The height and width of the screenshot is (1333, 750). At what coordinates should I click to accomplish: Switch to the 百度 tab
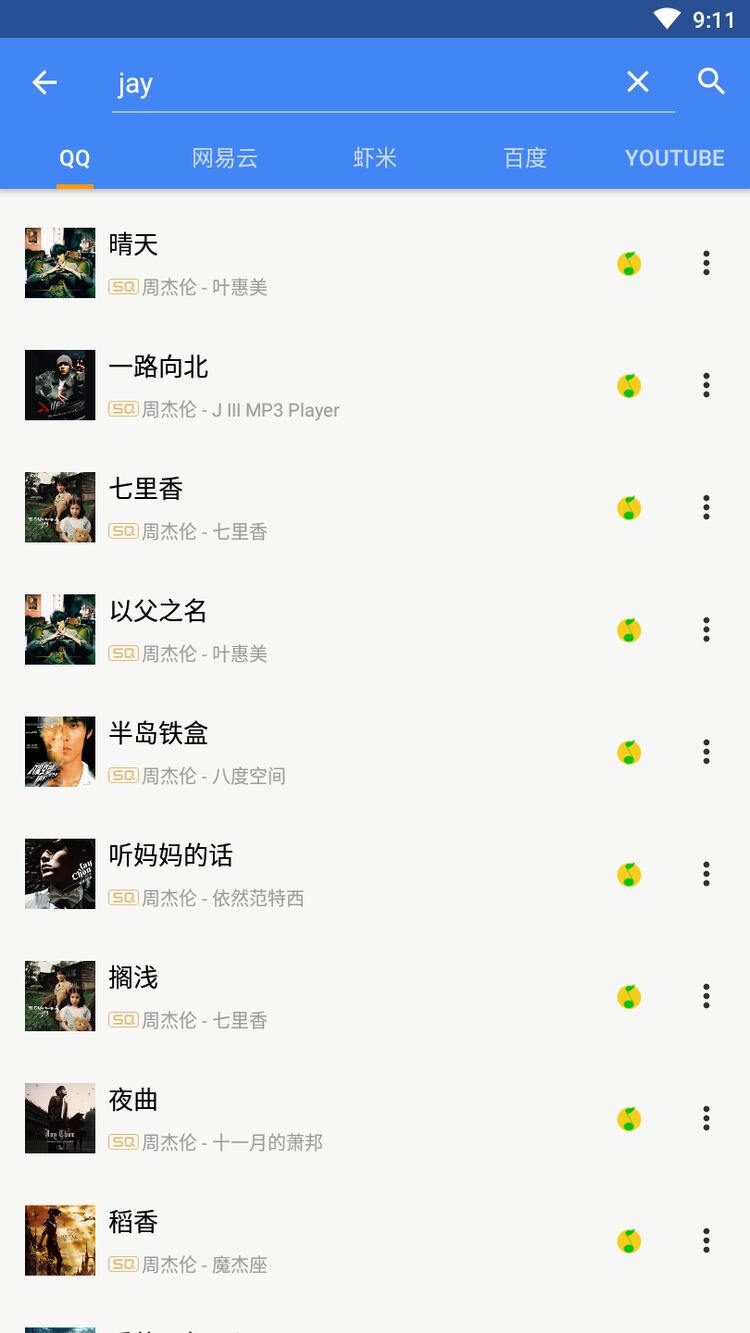(x=525, y=158)
